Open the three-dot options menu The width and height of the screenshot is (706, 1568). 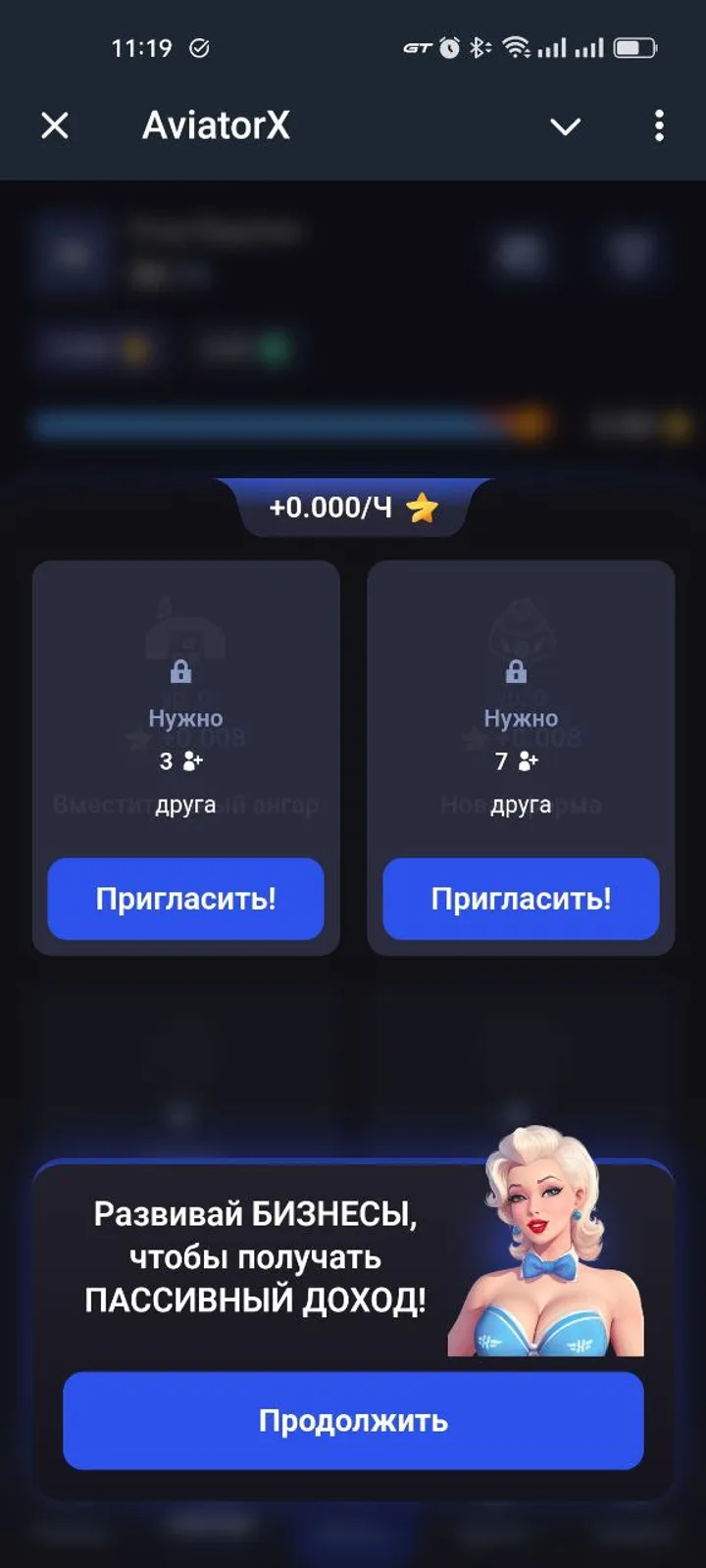pyautogui.click(x=659, y=125)
